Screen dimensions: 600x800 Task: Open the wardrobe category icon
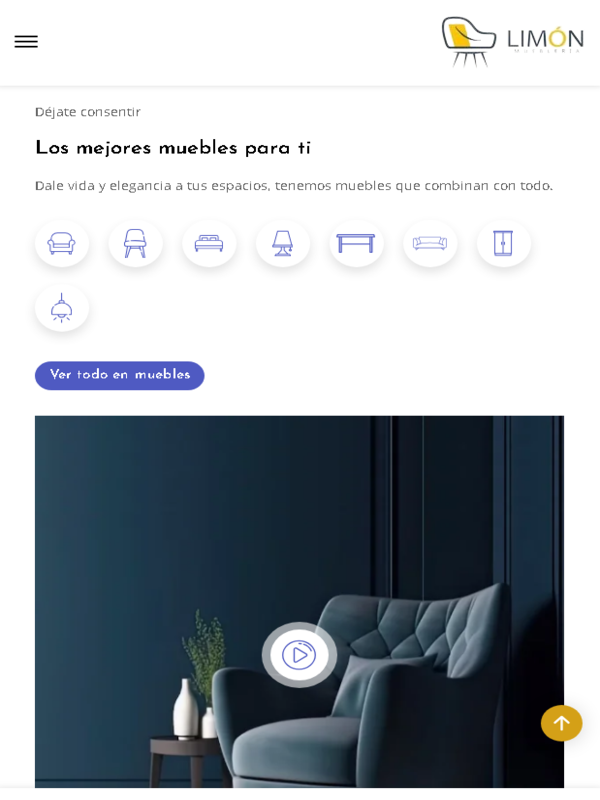click(x=503, y=243)
